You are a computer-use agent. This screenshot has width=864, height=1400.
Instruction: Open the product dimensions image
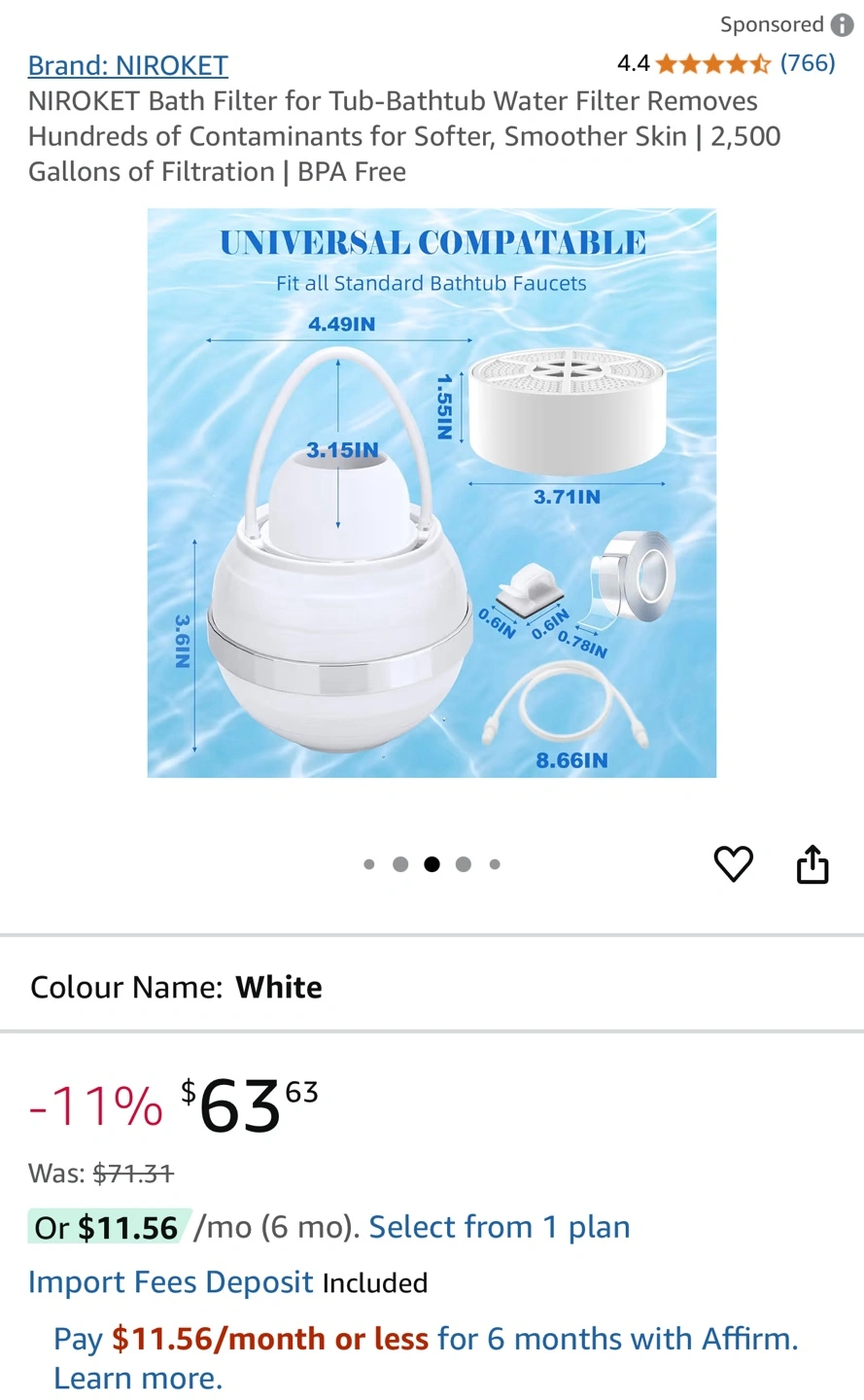[x=432, y=493]
